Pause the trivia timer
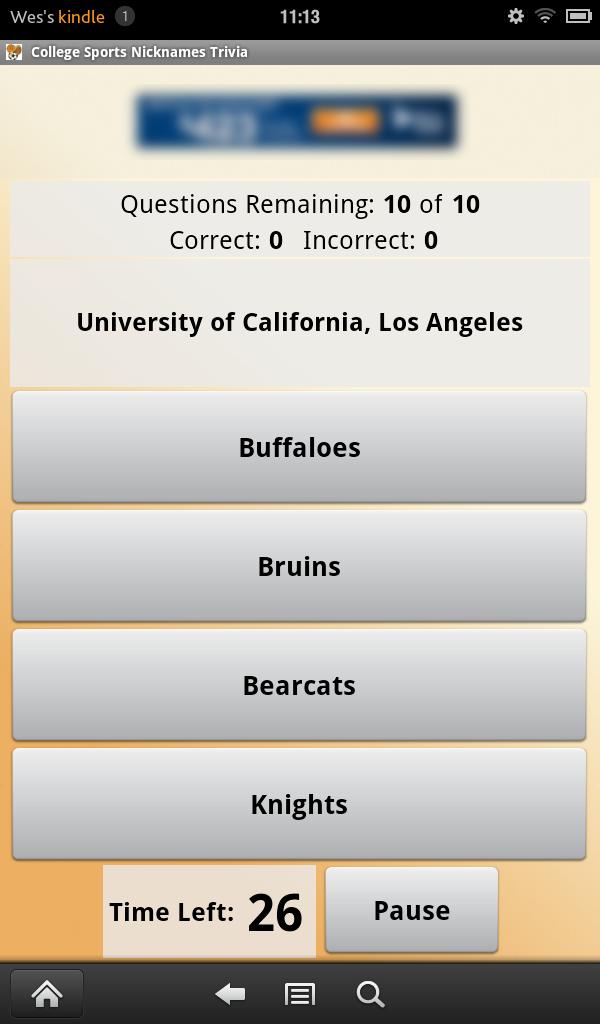 [x=411, y=910]
